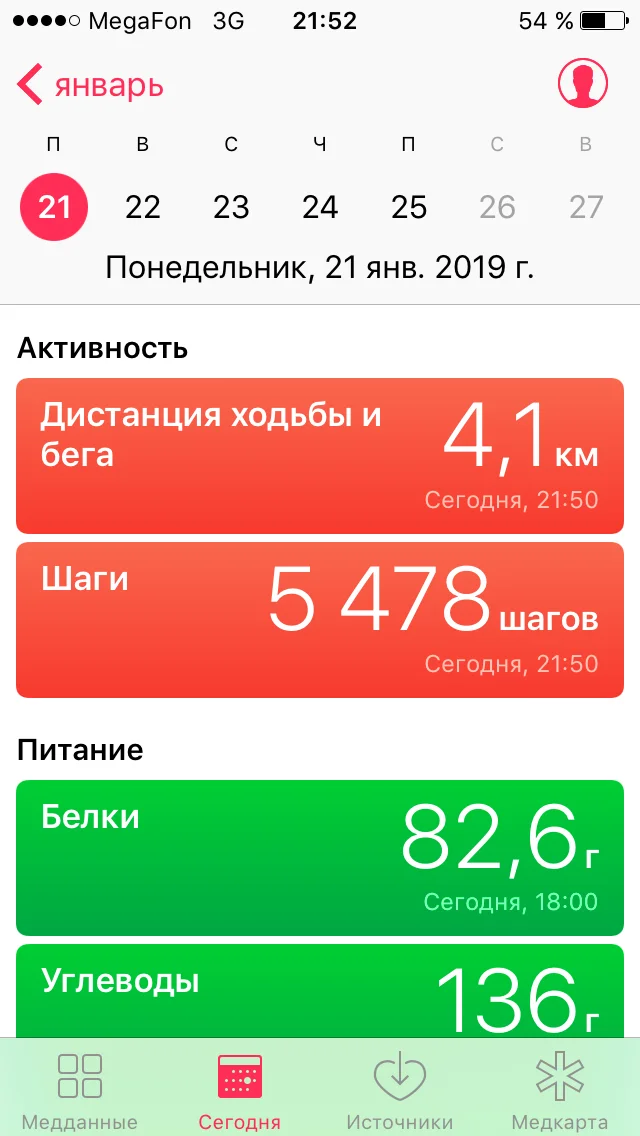View the Белки nutrition card
Image resolution: width=640 pixels, height=1136 pixels.
click(x=320, y=857)
